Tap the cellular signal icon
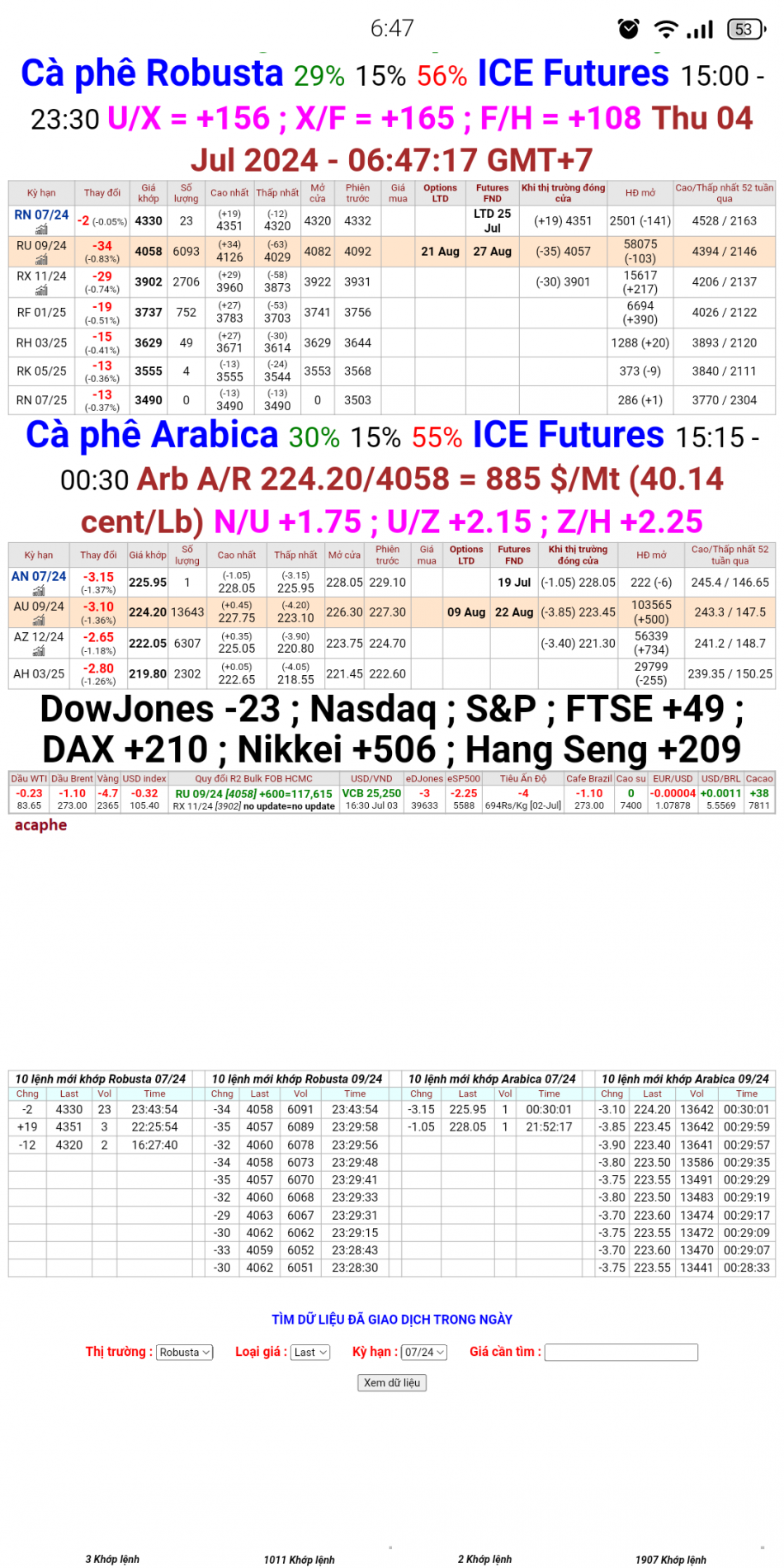This screenshot has height=1568, width=784. [x=700, y=30]
